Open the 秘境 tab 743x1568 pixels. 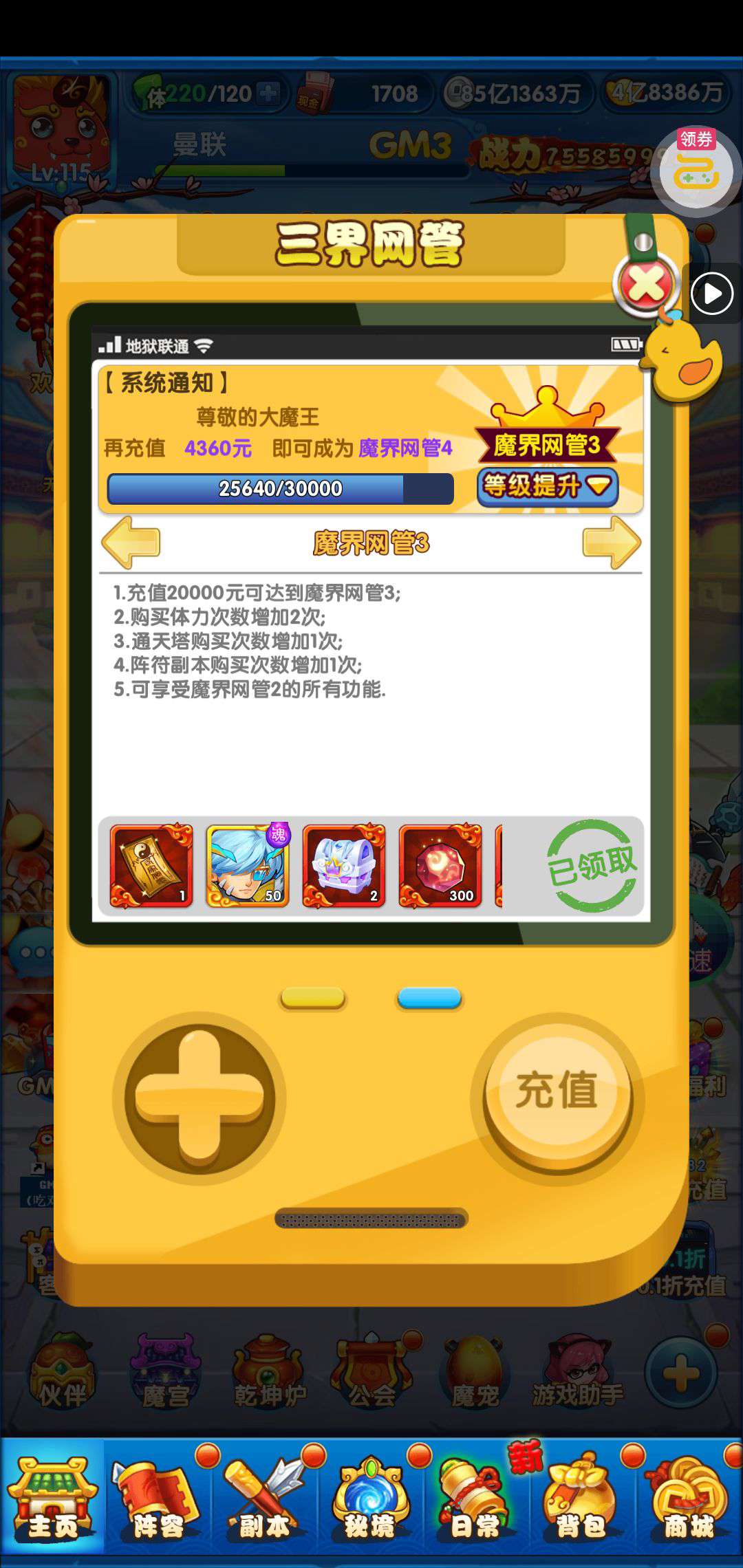[x=370, y=1499]
